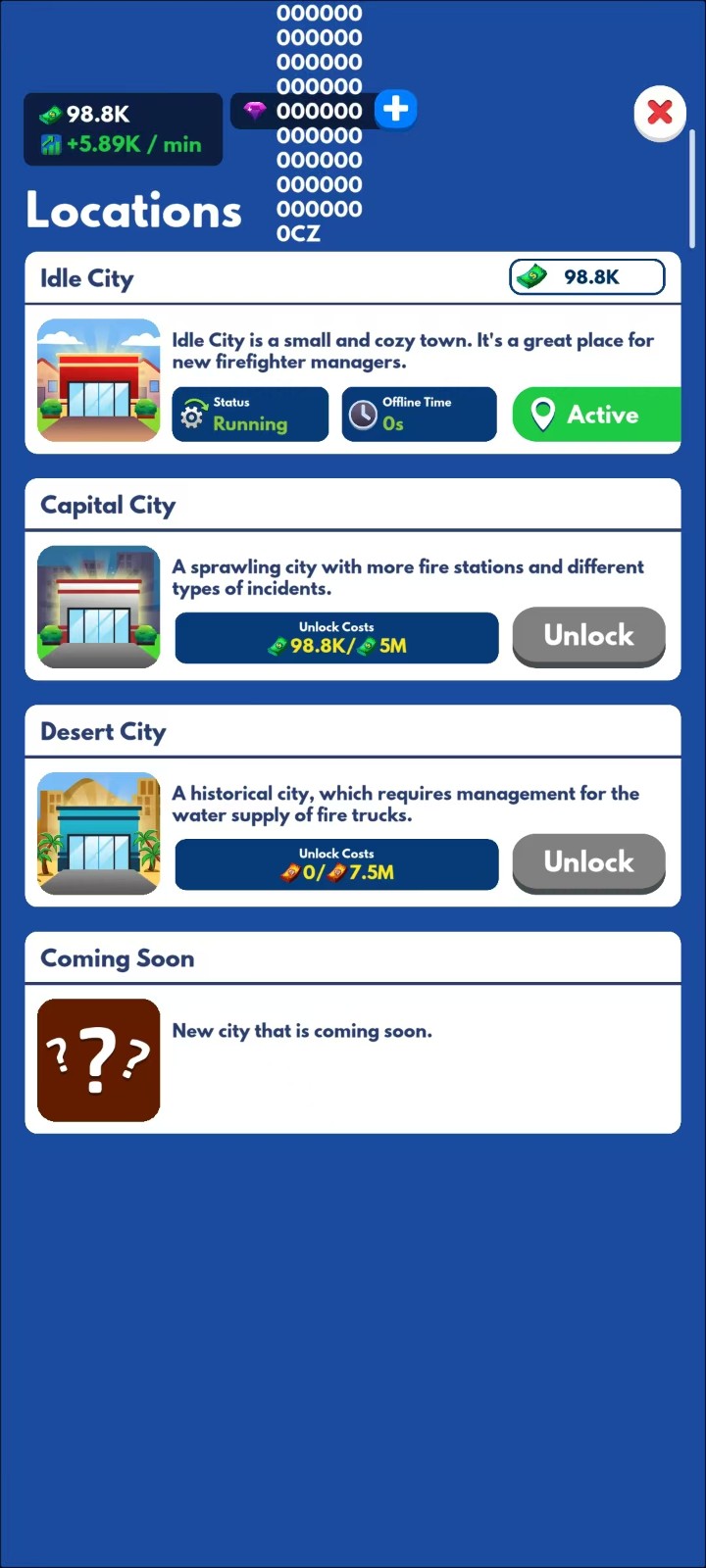Image resolution: width=706 pixels, height=1568 pixels.
Task: Unlock Capital City
Action: [x=588, y=635]
